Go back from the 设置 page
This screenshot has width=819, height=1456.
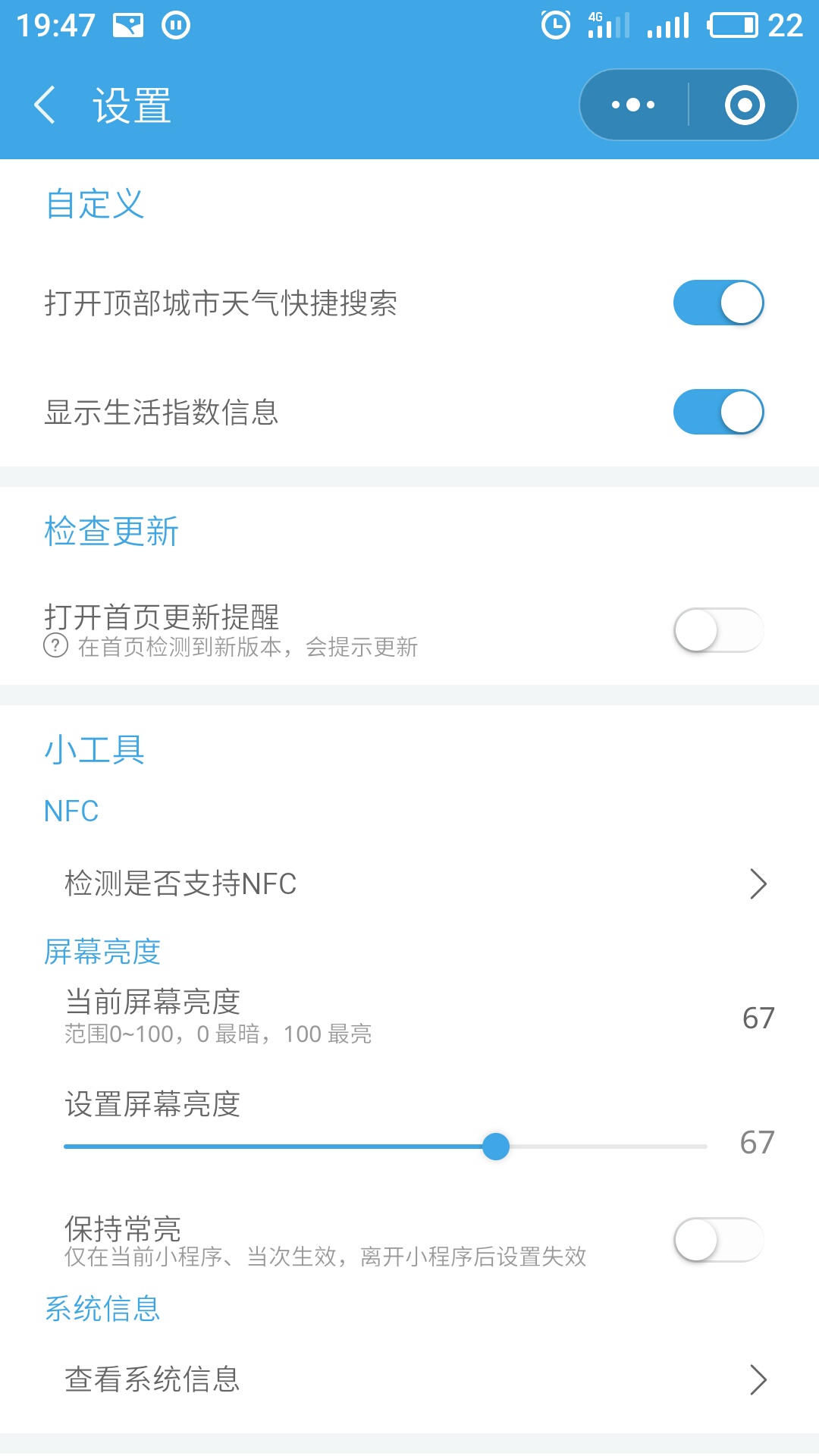45,105
